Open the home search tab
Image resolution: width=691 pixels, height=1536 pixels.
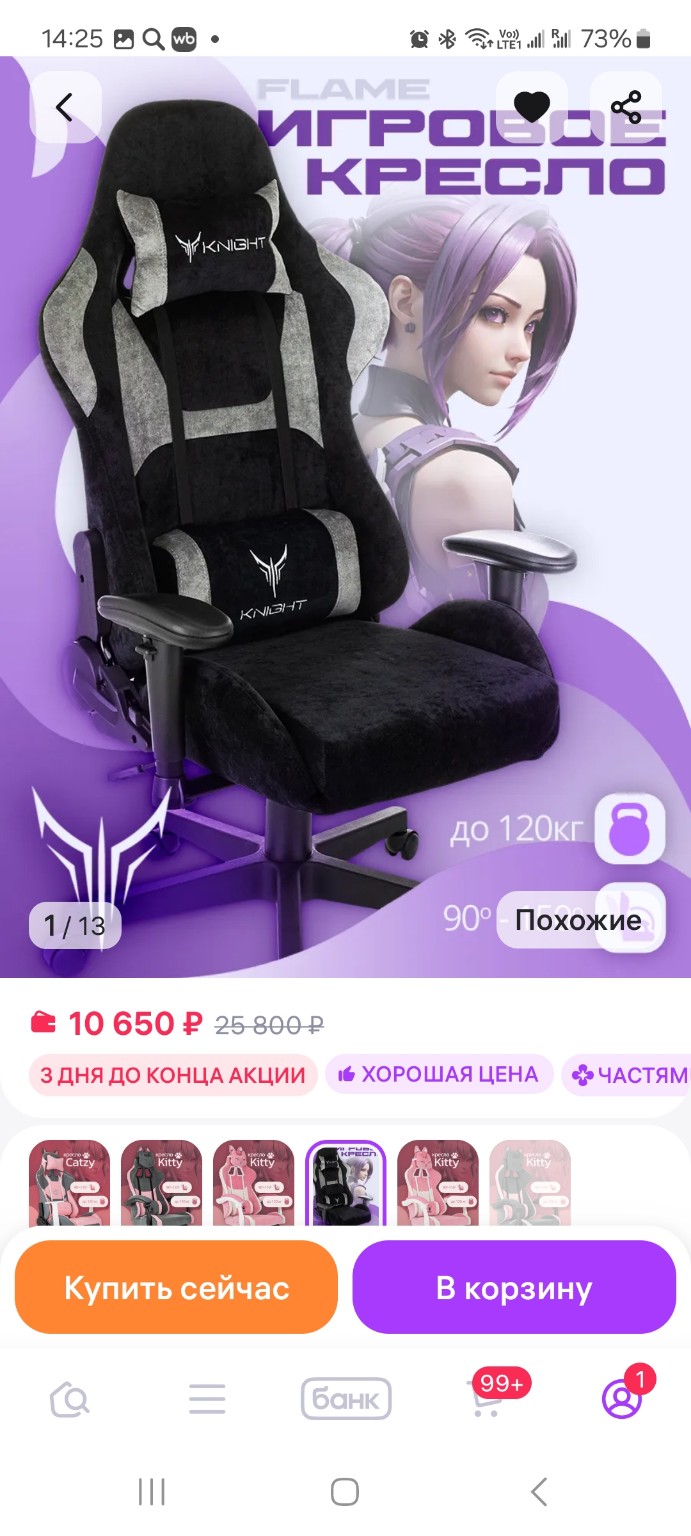70,1400
